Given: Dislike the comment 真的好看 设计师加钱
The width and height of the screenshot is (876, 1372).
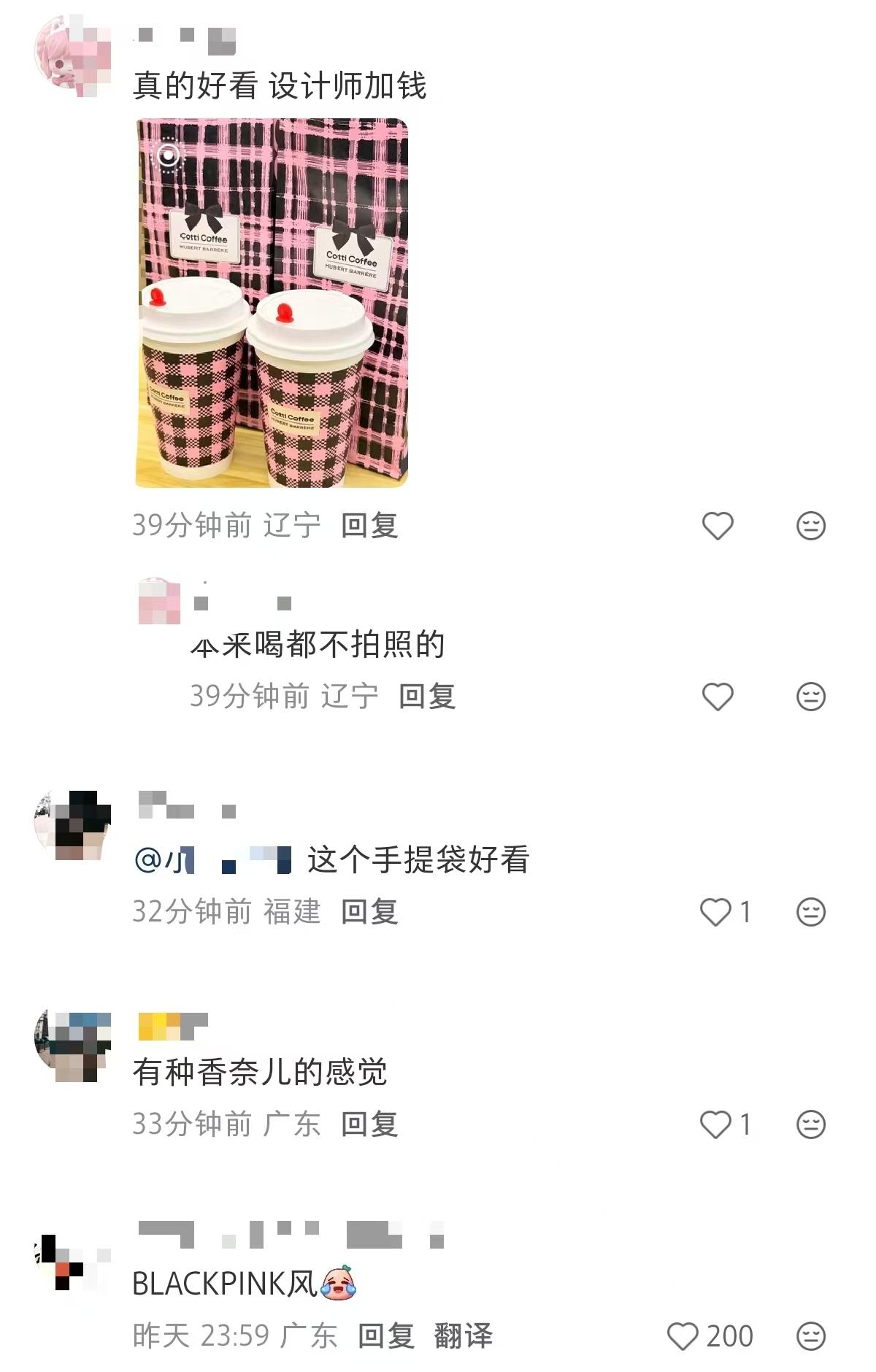Looking at the screenshot, I should click(x=810, y=526).
